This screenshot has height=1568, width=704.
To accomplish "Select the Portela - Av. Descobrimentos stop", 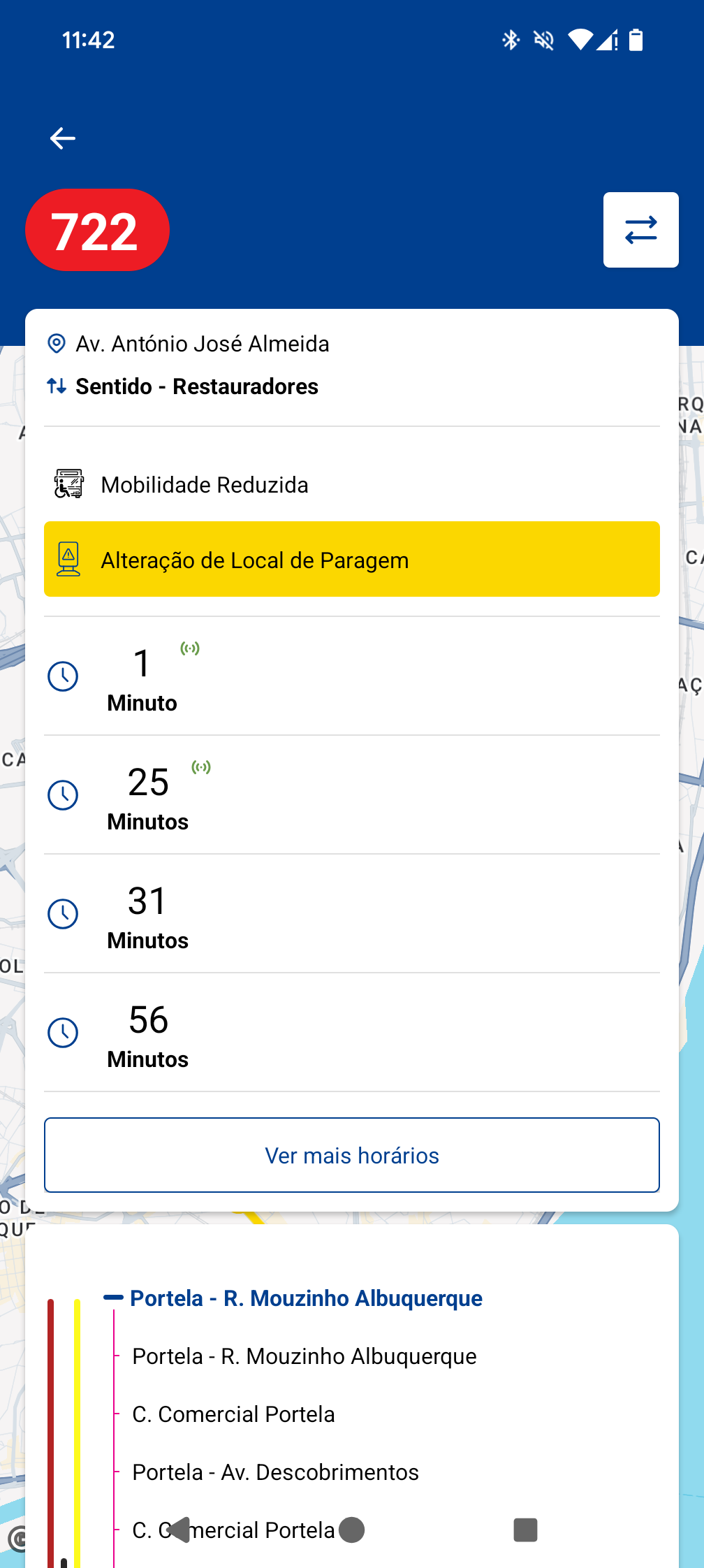I will tap(275, 1472).
